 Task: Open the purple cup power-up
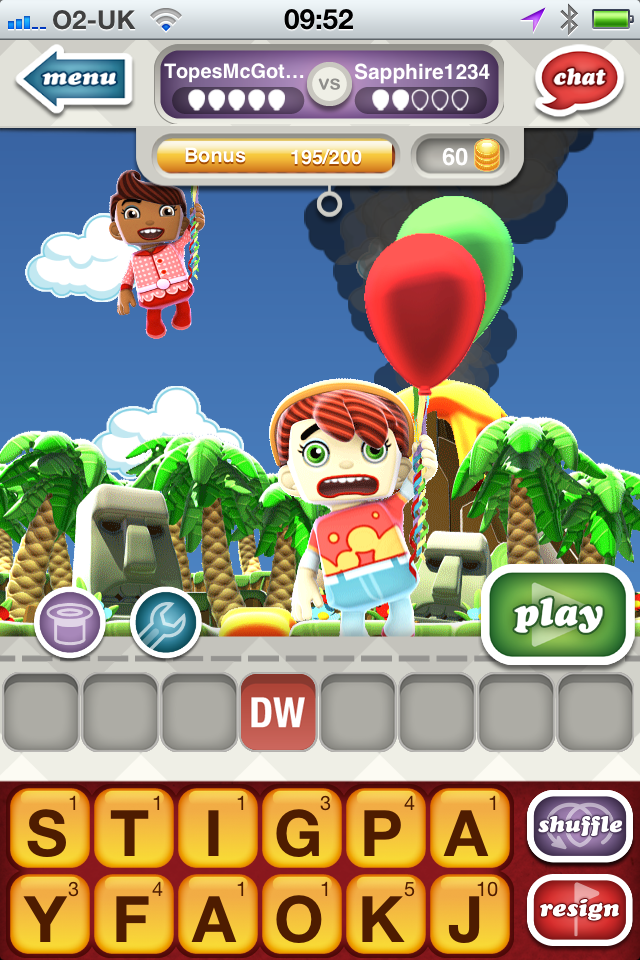(70, 623)
